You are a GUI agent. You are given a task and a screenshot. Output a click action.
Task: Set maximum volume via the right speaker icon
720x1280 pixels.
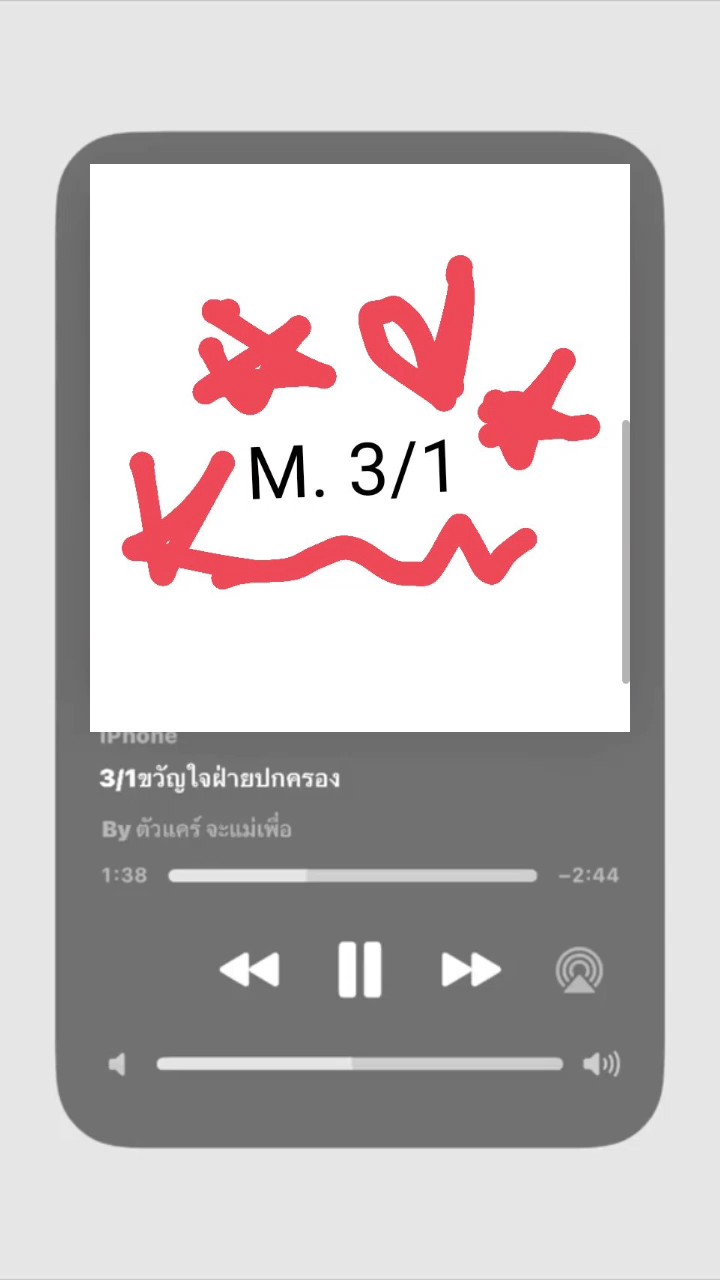click(600, 1063)
